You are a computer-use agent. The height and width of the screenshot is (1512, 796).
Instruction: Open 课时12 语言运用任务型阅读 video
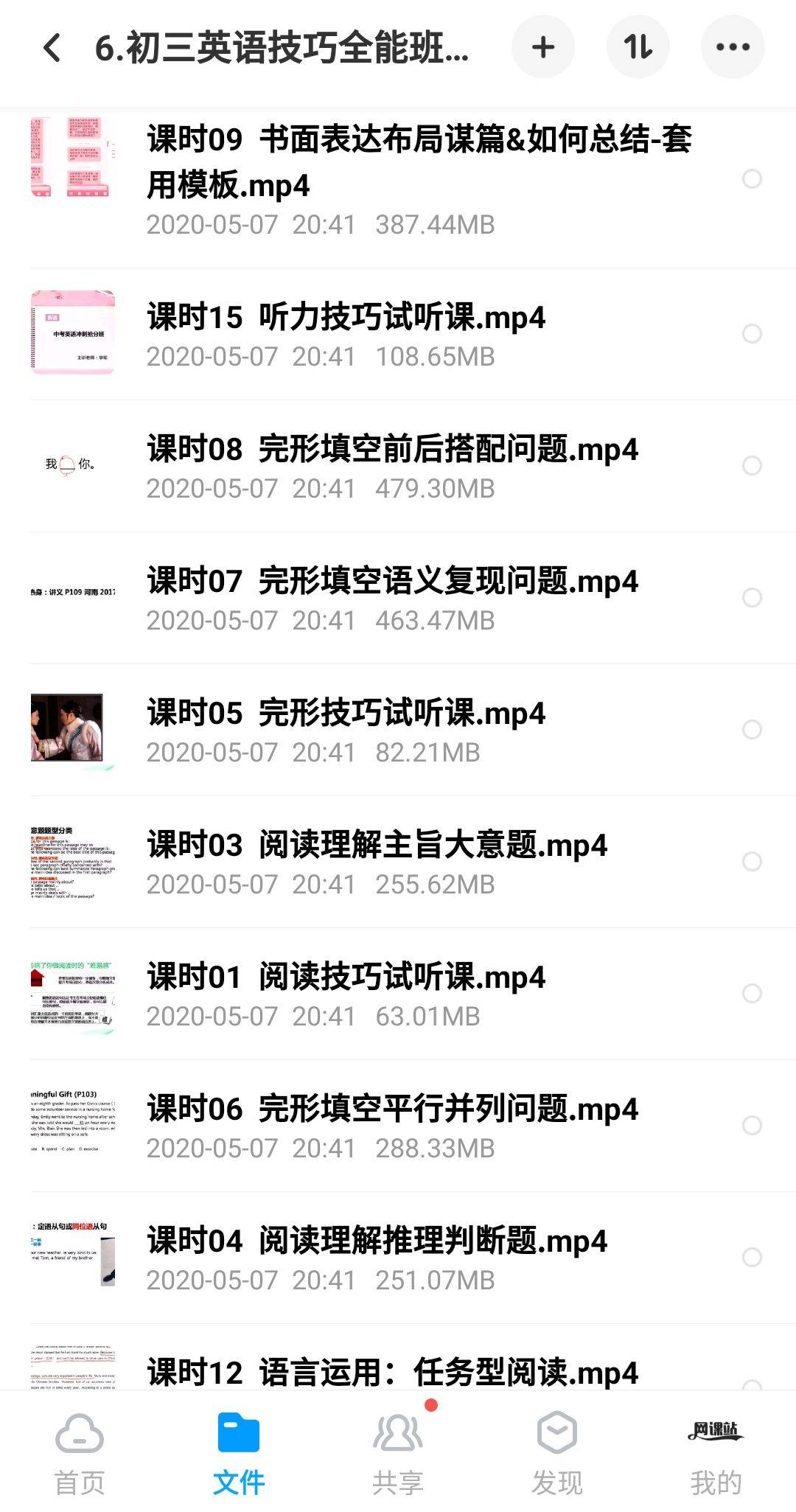click(392, 1373)
